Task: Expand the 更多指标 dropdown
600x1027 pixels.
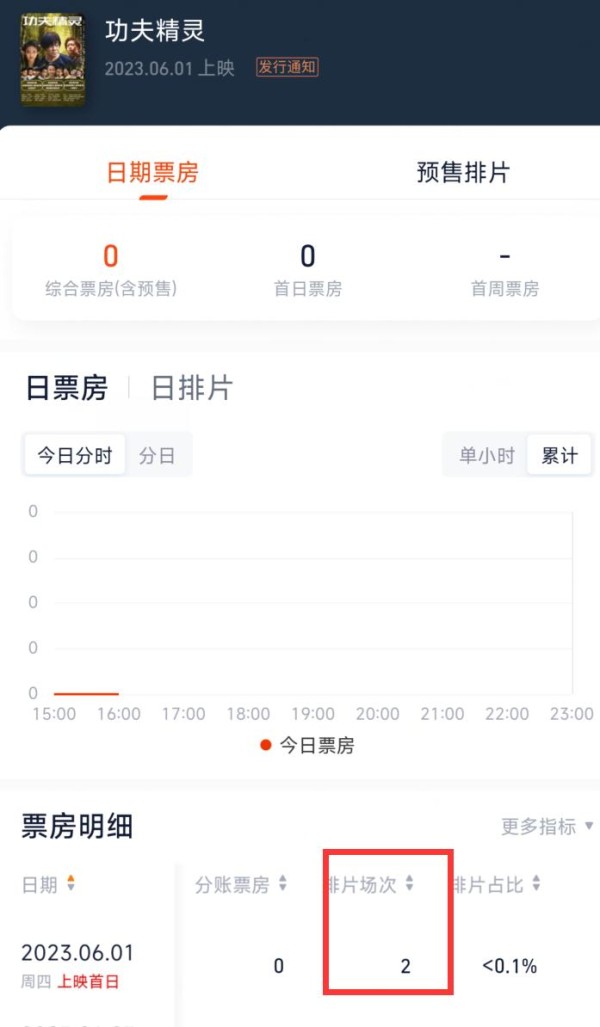Action: pyautogui.click(x=547, y=827)
